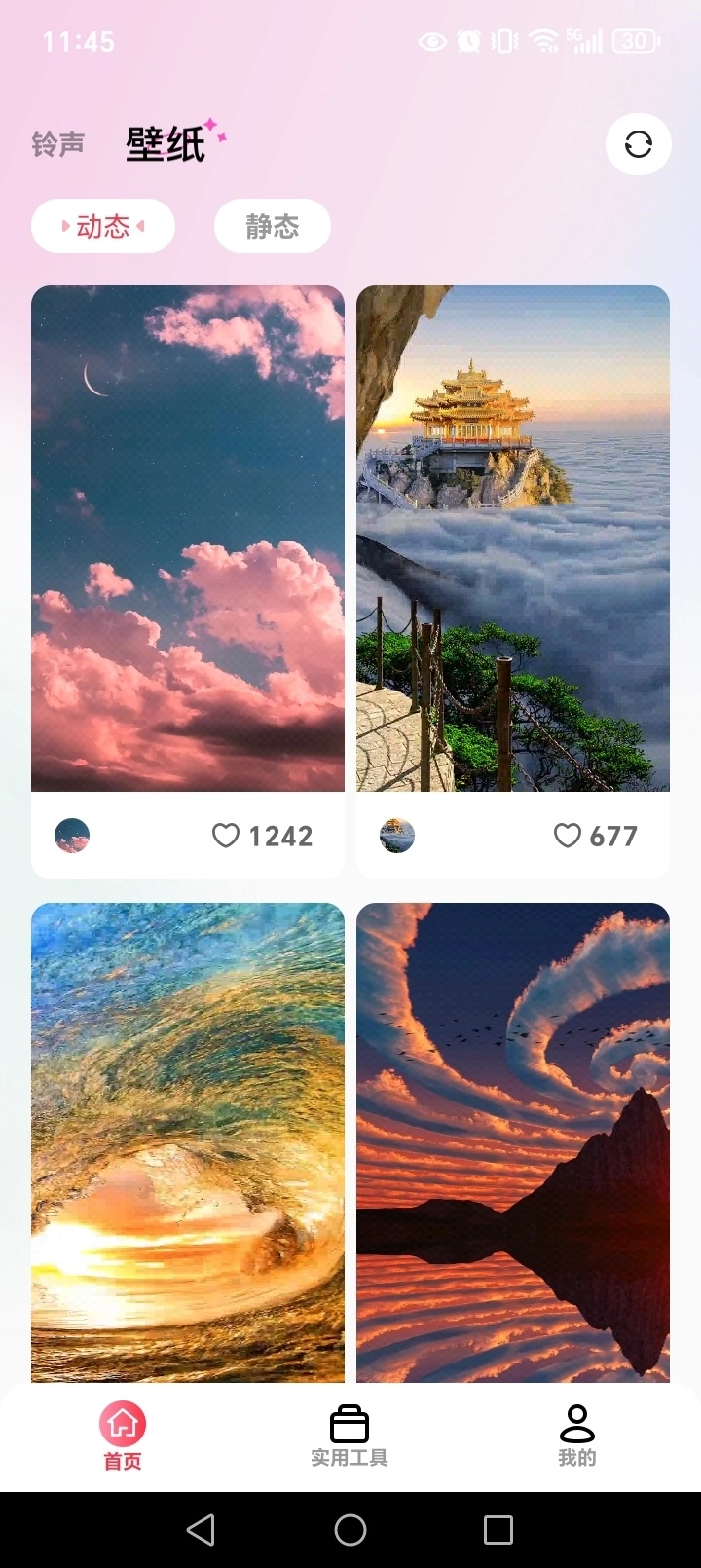This screenshot has height=1568, width=701.
Task: Like the wallpaper with 1242 likes
Action: point(226,836)
